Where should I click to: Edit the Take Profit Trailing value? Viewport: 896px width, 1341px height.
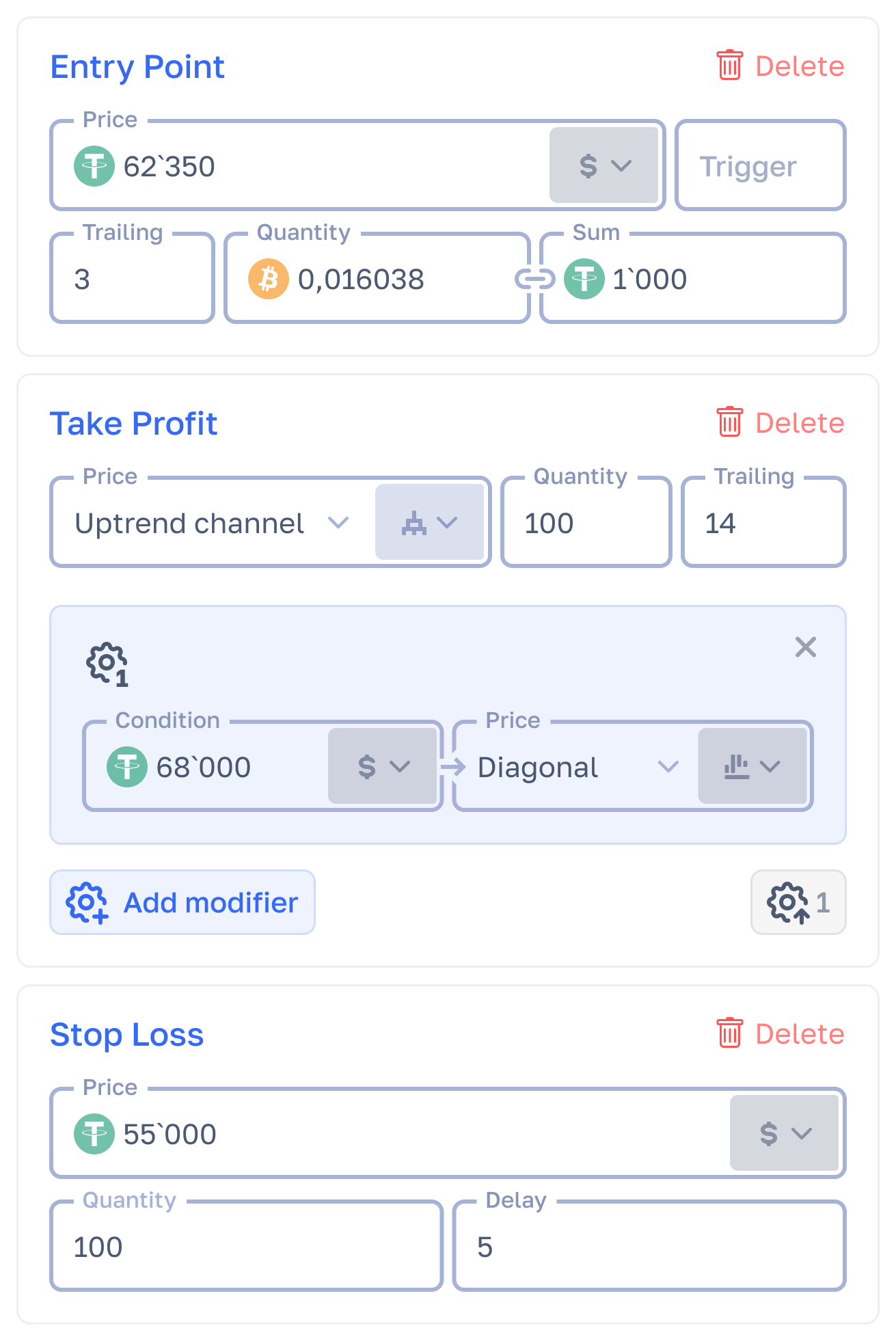(763, 524)
